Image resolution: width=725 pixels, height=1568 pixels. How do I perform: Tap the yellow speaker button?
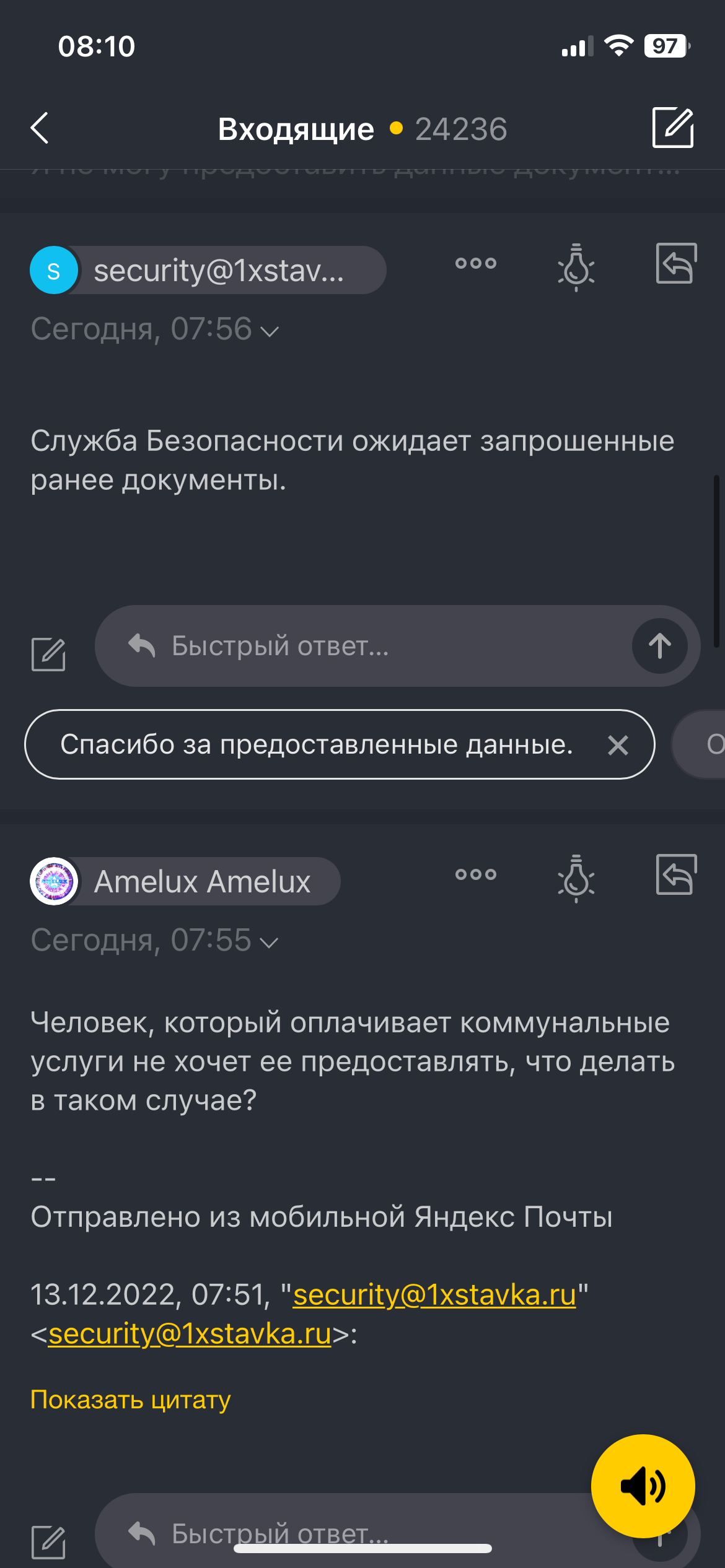click(643, 1486)
